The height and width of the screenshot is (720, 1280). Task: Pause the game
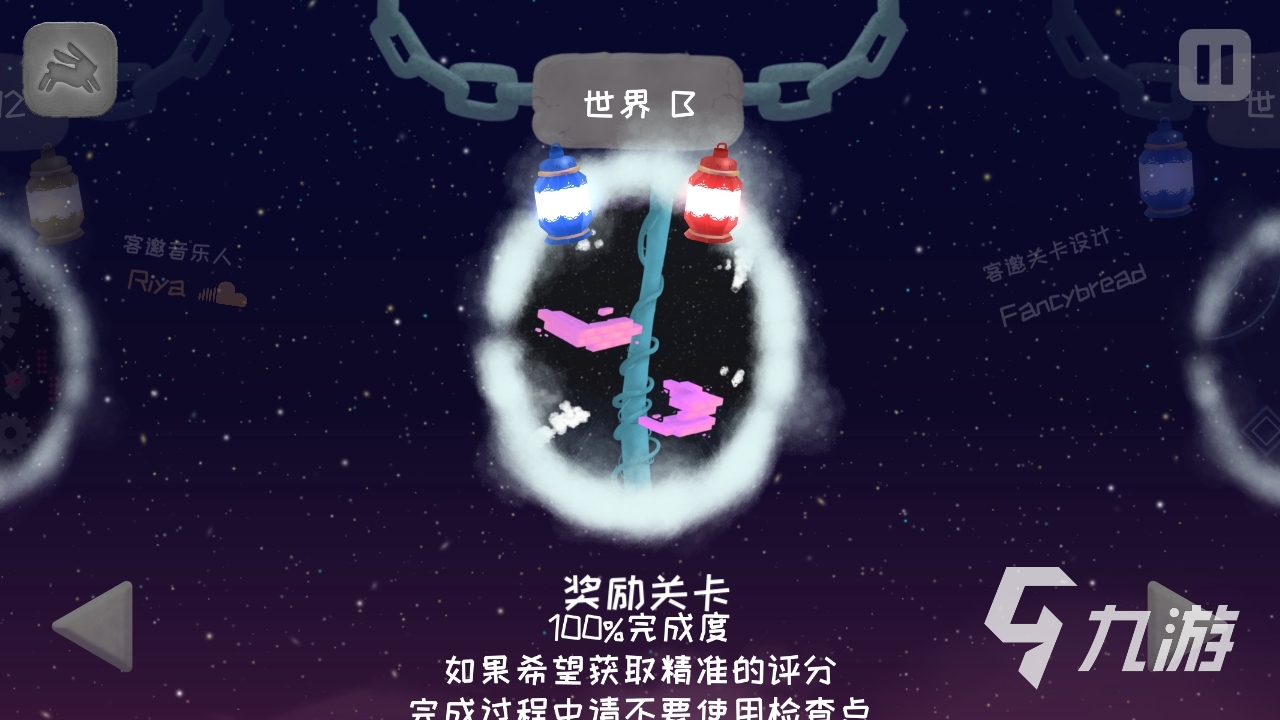1214,65
